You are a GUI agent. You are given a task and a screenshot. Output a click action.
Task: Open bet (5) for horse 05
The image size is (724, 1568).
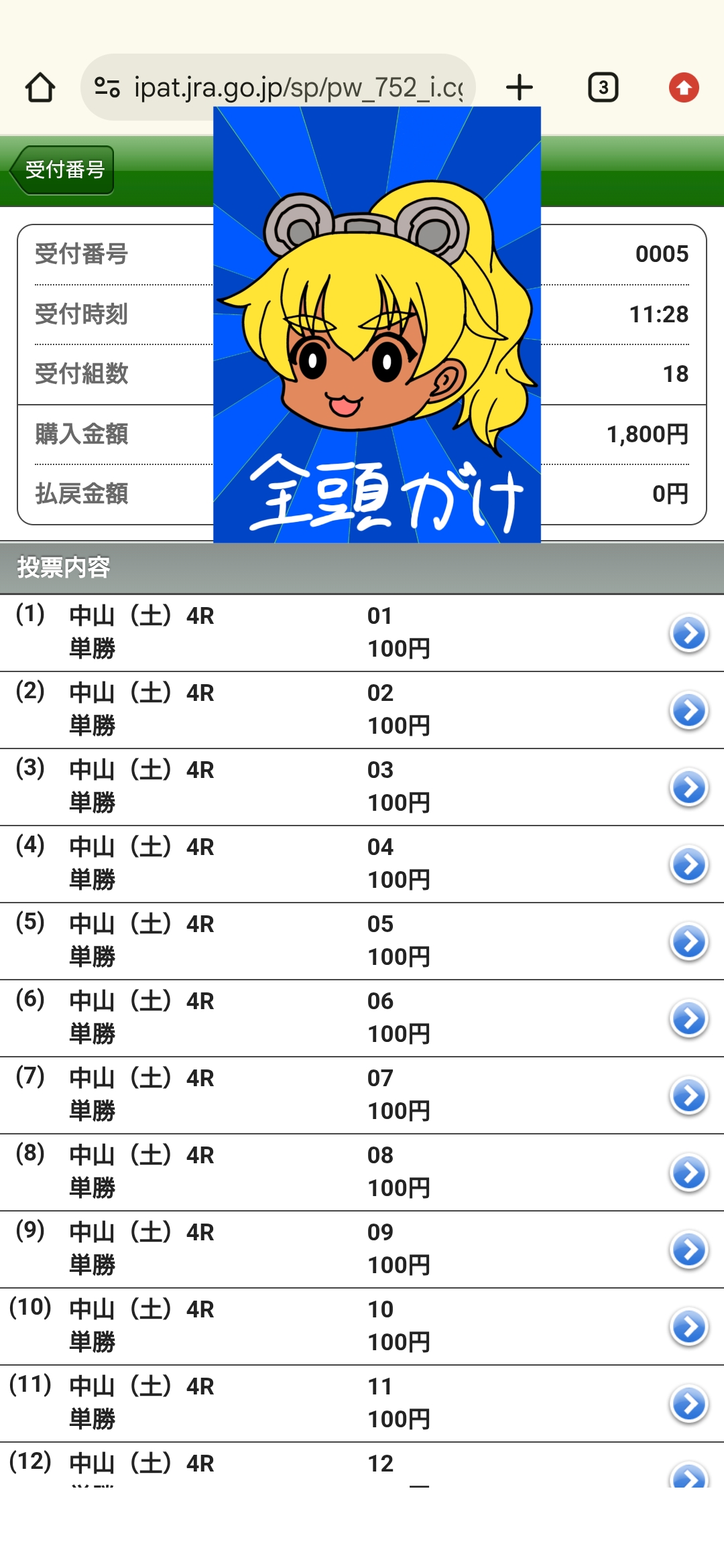[x=688, y=941]
